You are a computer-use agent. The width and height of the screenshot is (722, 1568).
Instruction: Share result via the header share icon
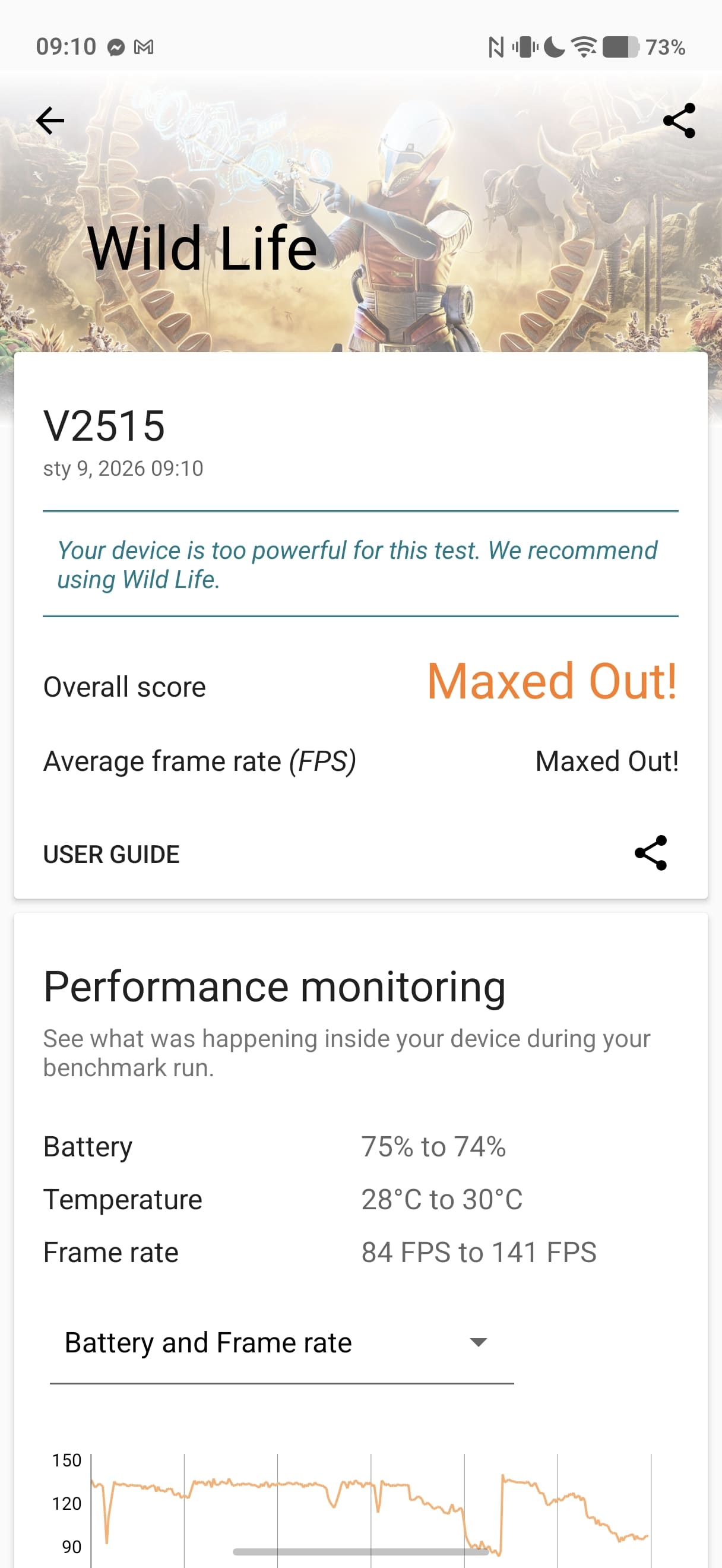(679, 121)
